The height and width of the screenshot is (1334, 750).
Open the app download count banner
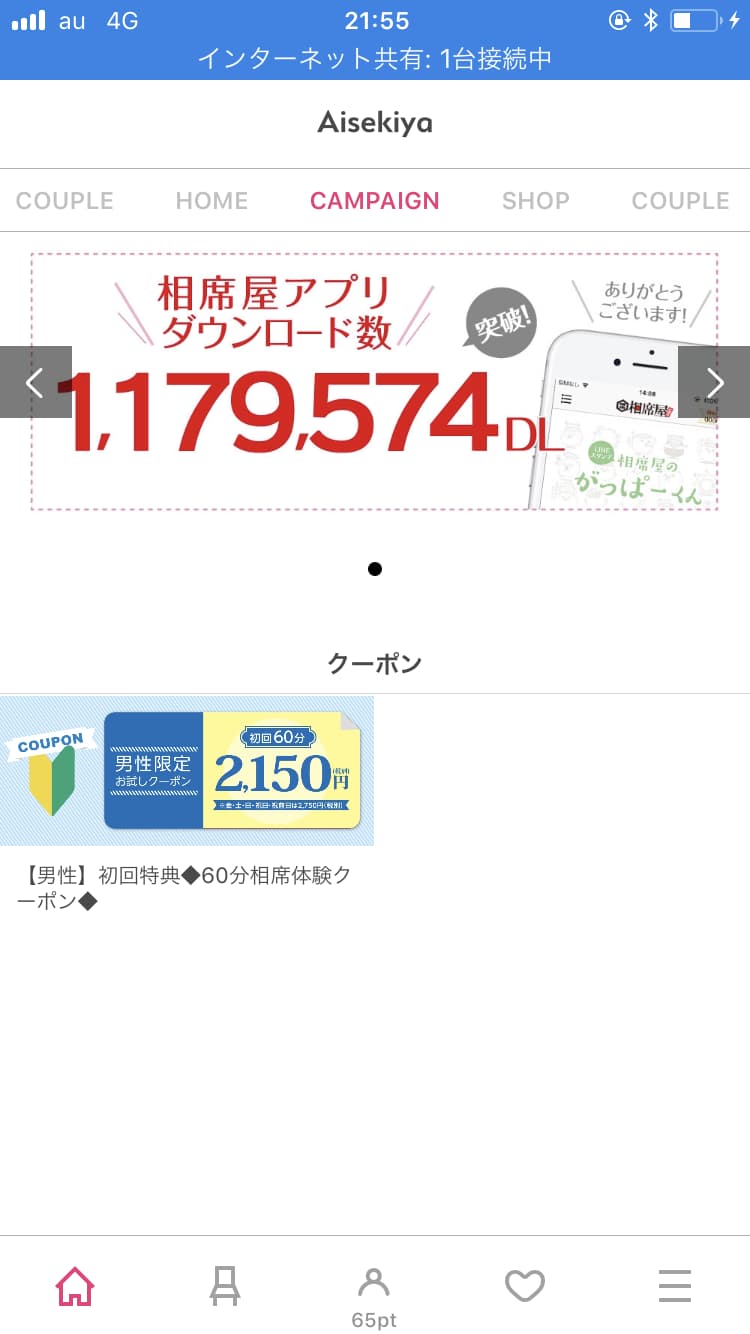point(375,381)
